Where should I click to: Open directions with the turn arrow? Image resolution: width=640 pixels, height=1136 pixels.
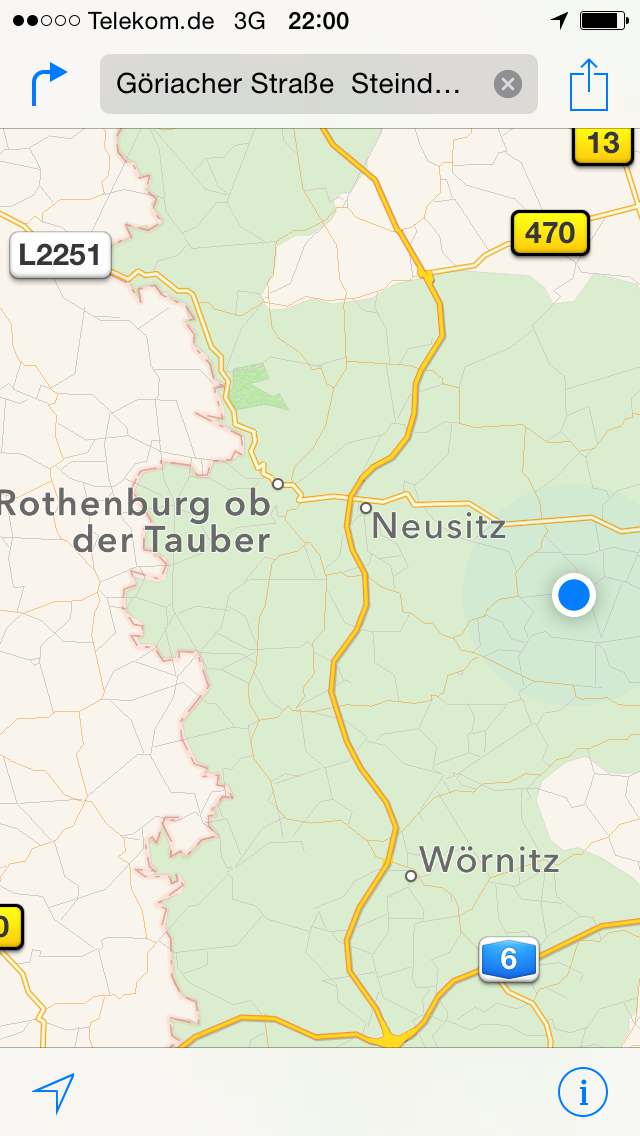[x=49, y=84]
